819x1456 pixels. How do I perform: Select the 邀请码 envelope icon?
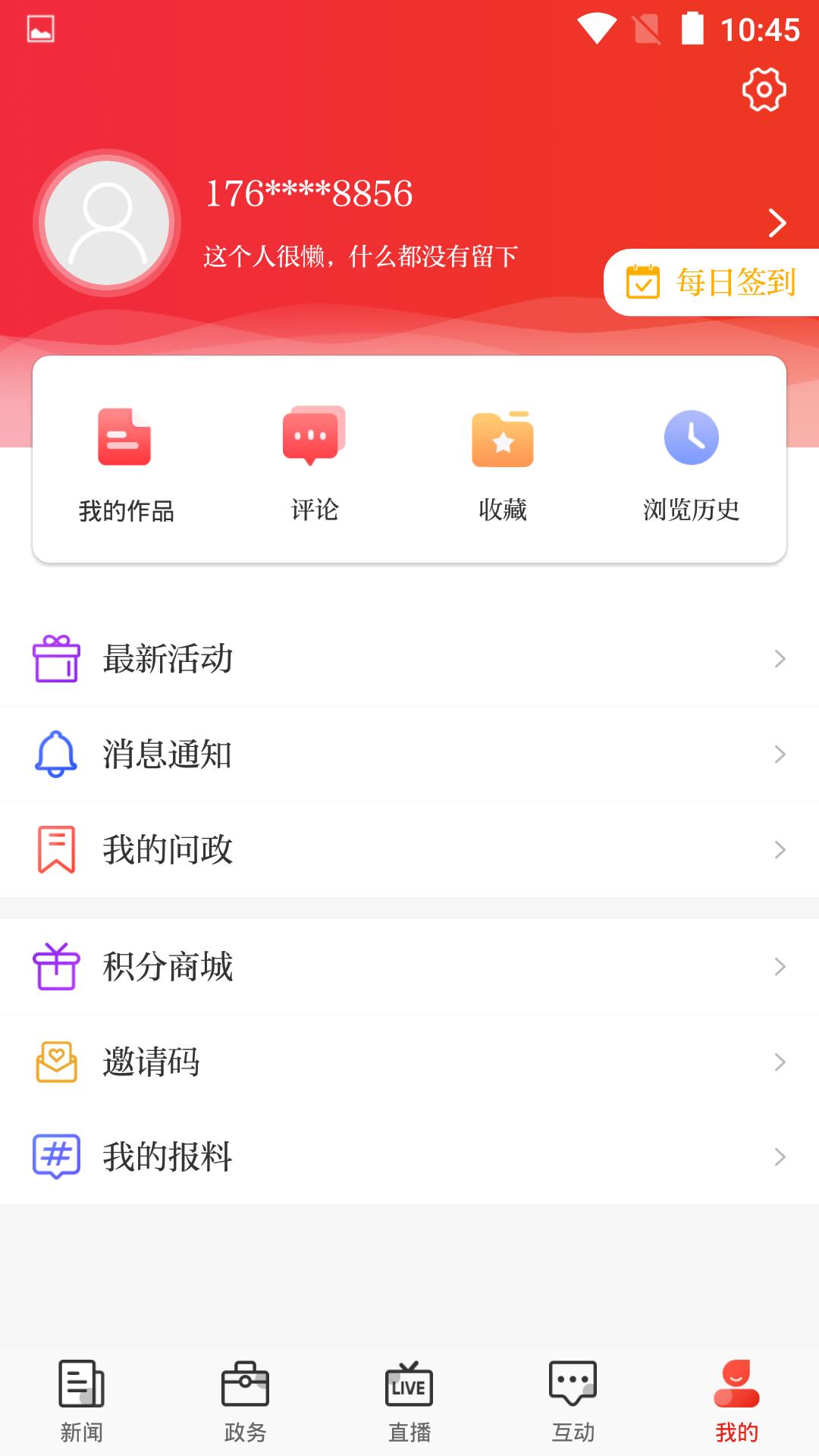(x=55, y=1063)
